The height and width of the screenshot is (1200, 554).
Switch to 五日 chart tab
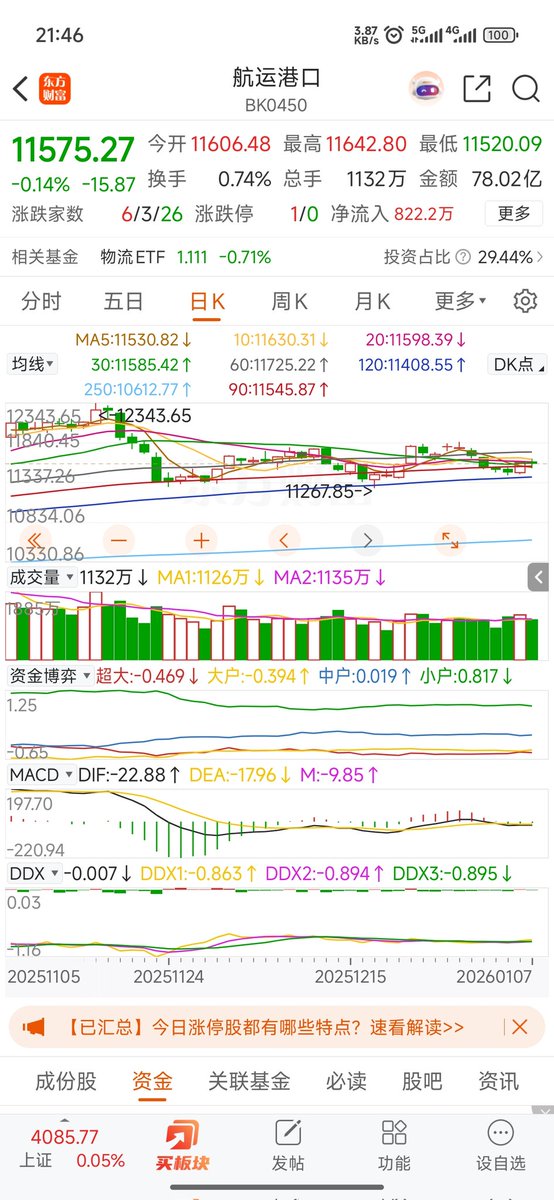(x=124, y=301)
